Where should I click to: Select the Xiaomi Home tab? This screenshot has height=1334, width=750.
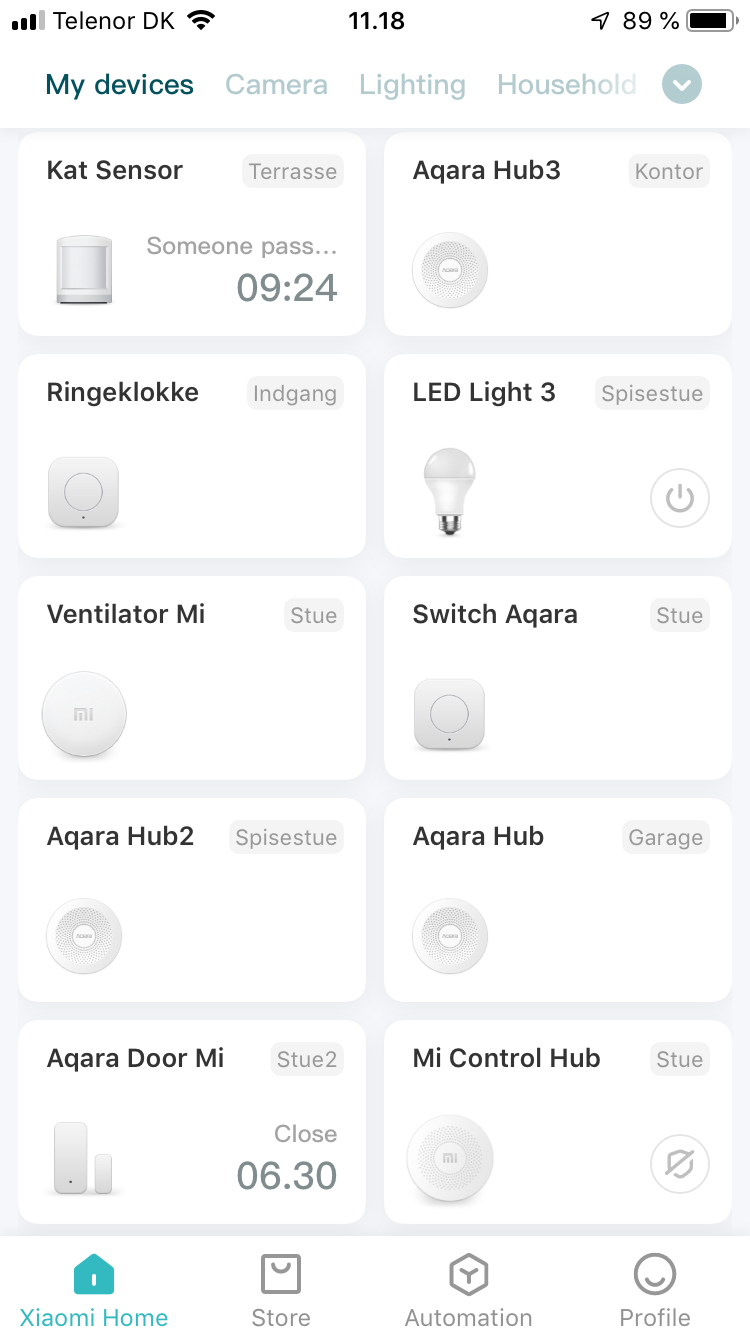click(94, 1290)
